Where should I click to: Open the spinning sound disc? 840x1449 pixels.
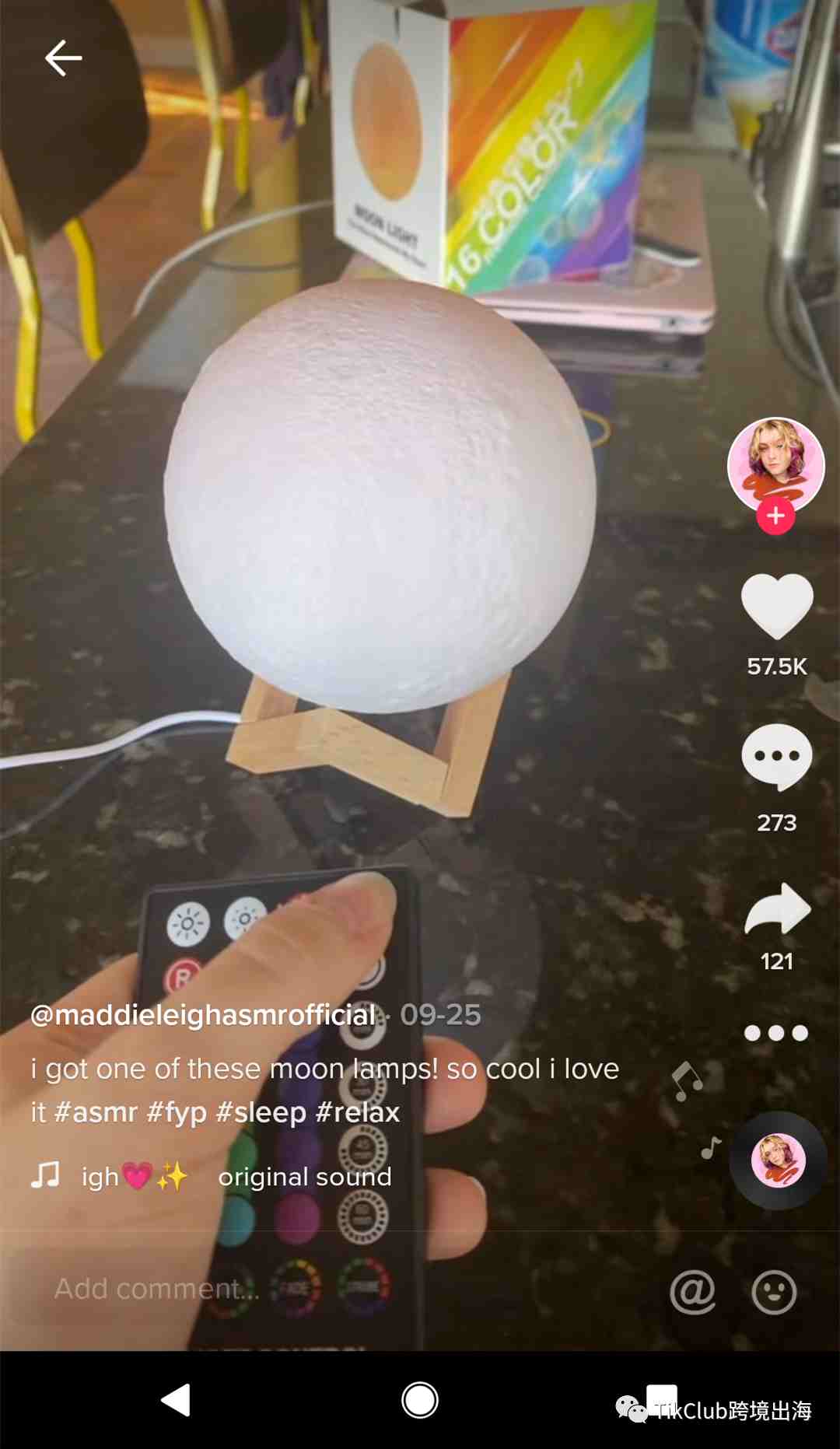click(778, 1160)
